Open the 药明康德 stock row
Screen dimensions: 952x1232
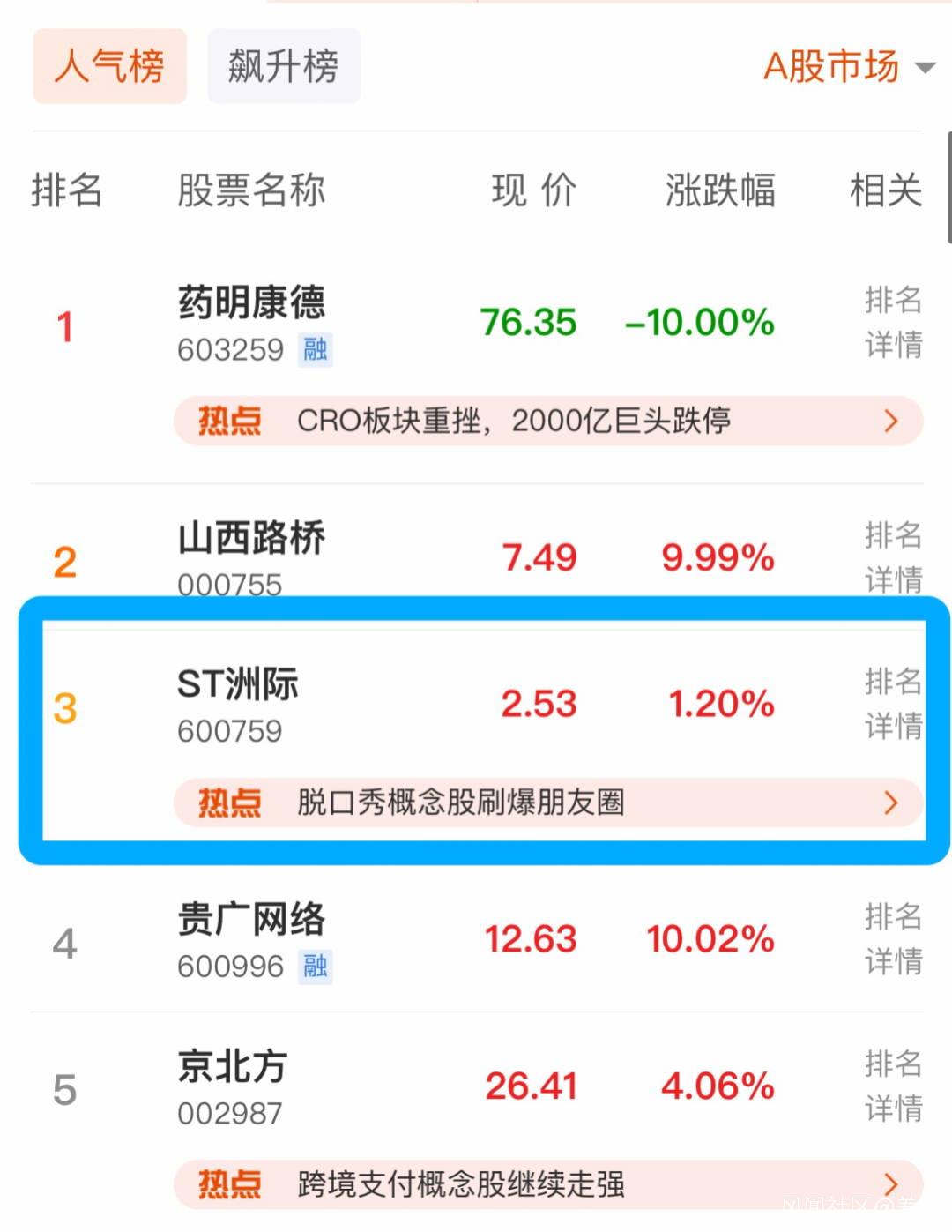(x=251, y=323)
